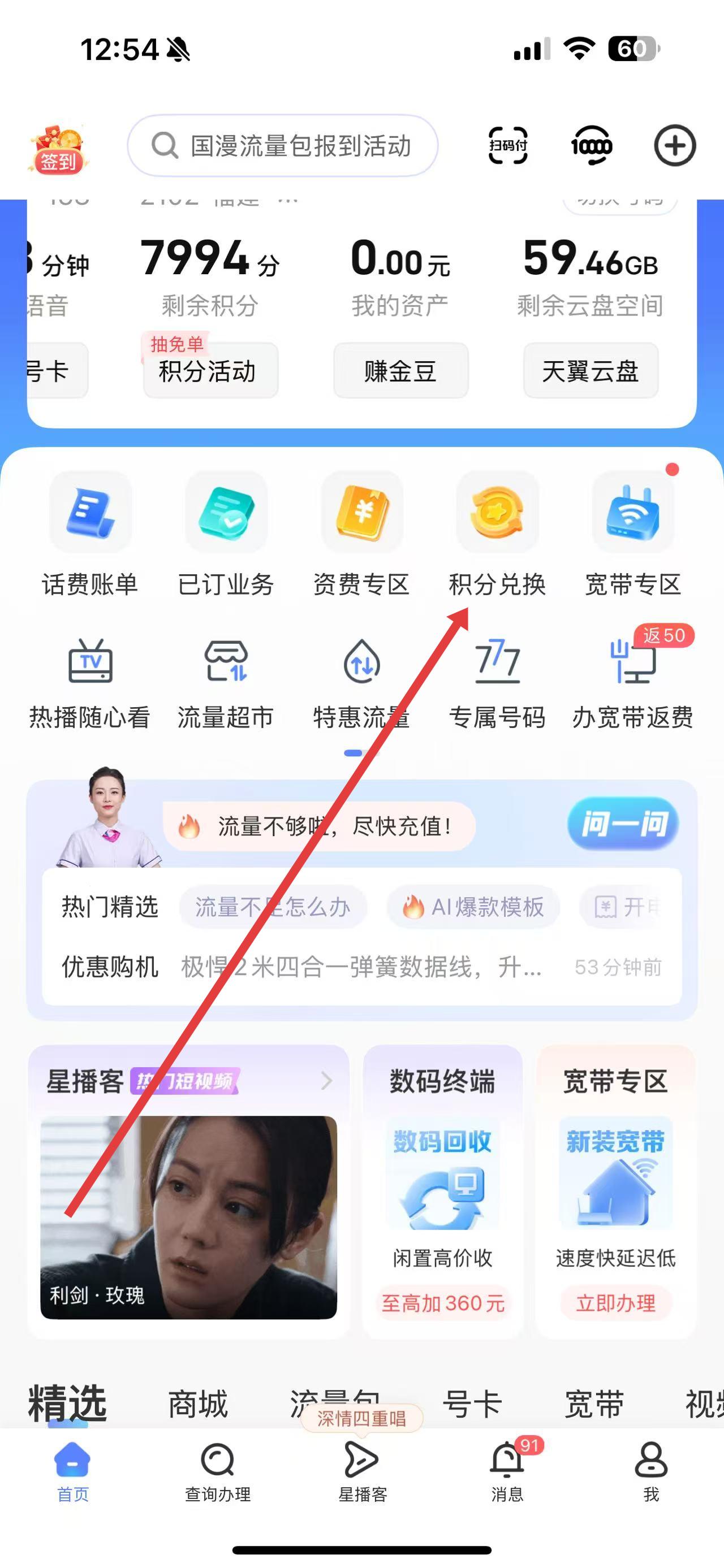This screenshot has height=1568, width=724.
Task: Switch to the 查询办理 tab
Action: [x=217, y=1471]
